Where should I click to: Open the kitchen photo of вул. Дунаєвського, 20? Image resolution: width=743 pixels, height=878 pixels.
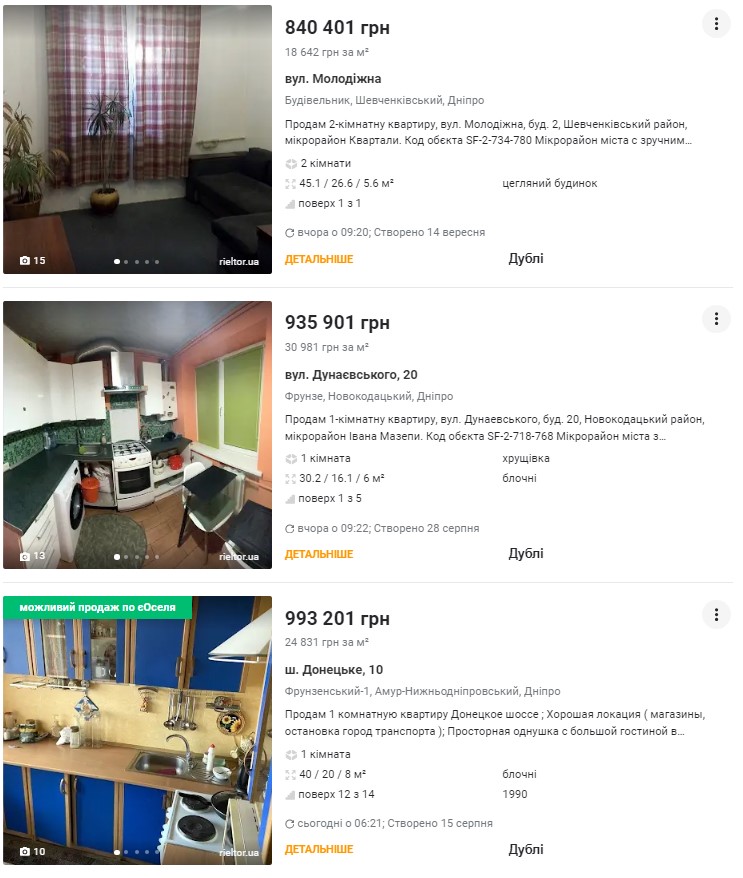(138, 435)
